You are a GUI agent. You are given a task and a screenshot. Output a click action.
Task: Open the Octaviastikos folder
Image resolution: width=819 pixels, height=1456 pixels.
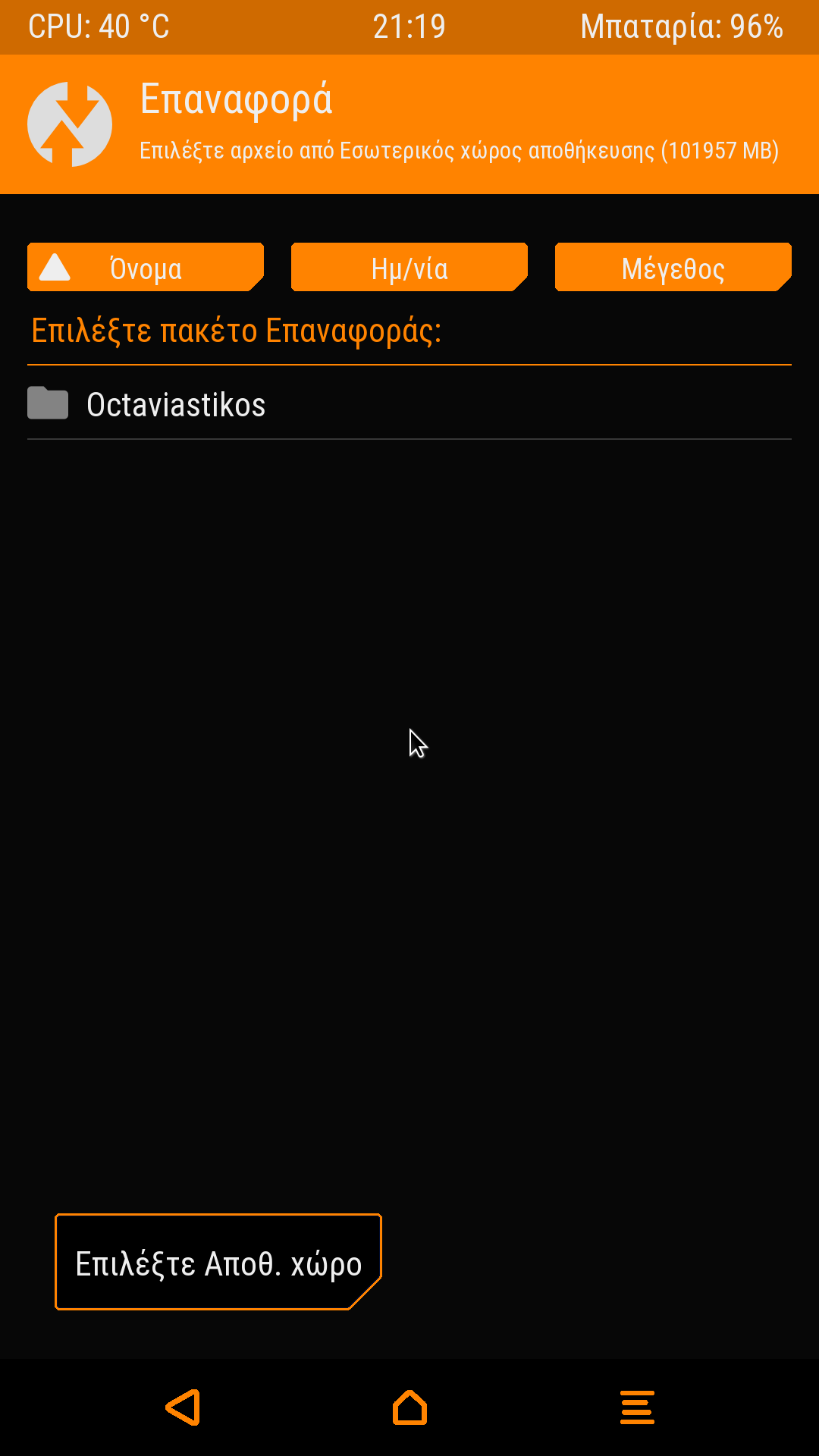(x=176, y=405)
